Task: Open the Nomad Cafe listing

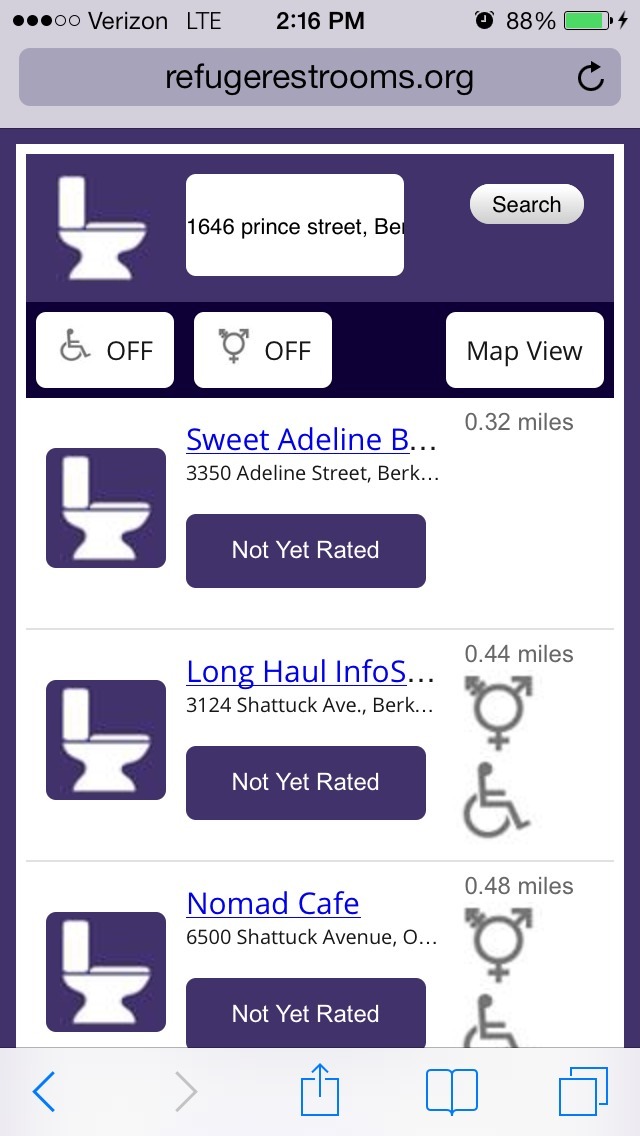Action: click(x=273, y=903)
